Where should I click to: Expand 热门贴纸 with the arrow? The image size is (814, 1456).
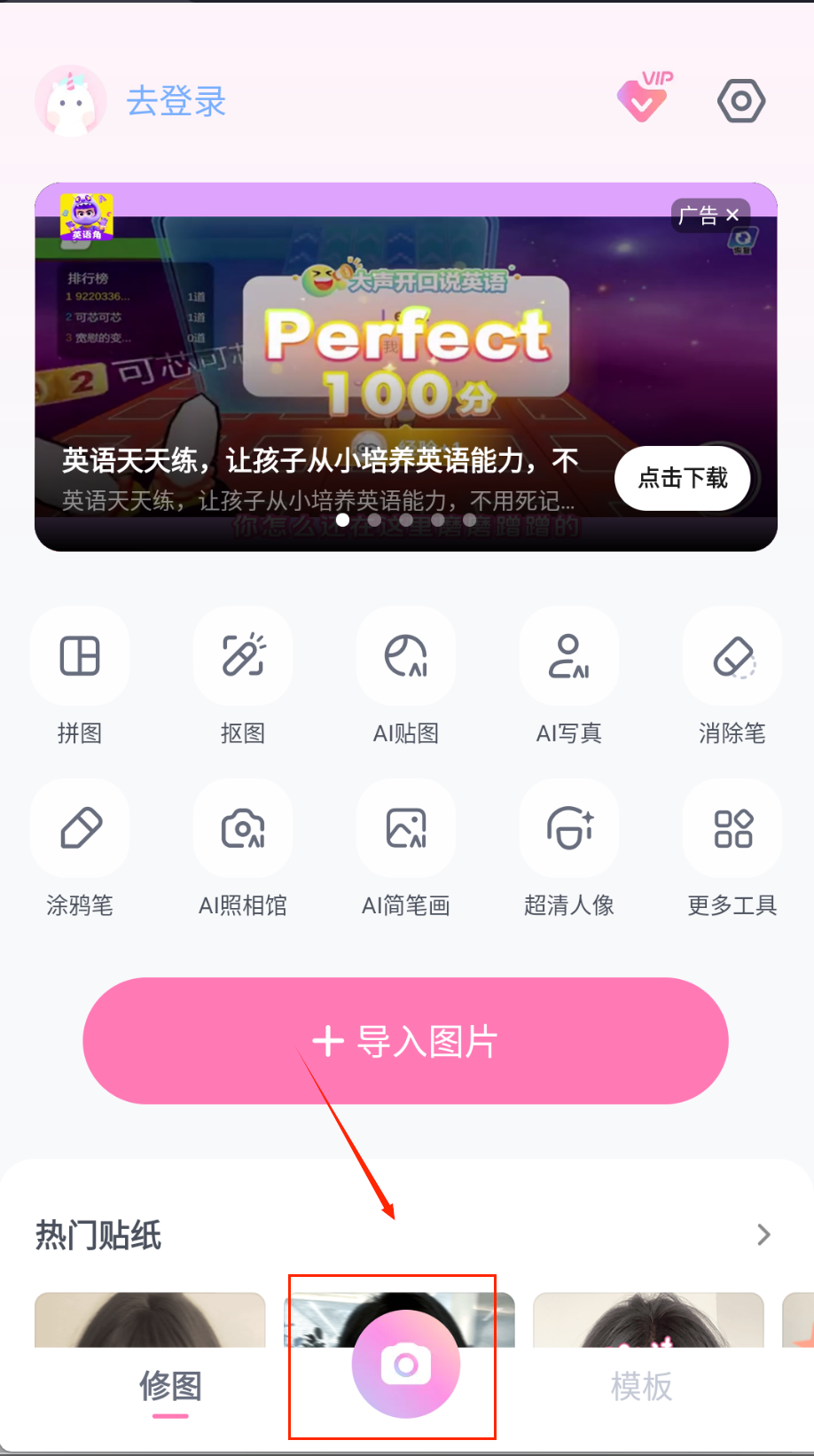(x=763, y=1234)
